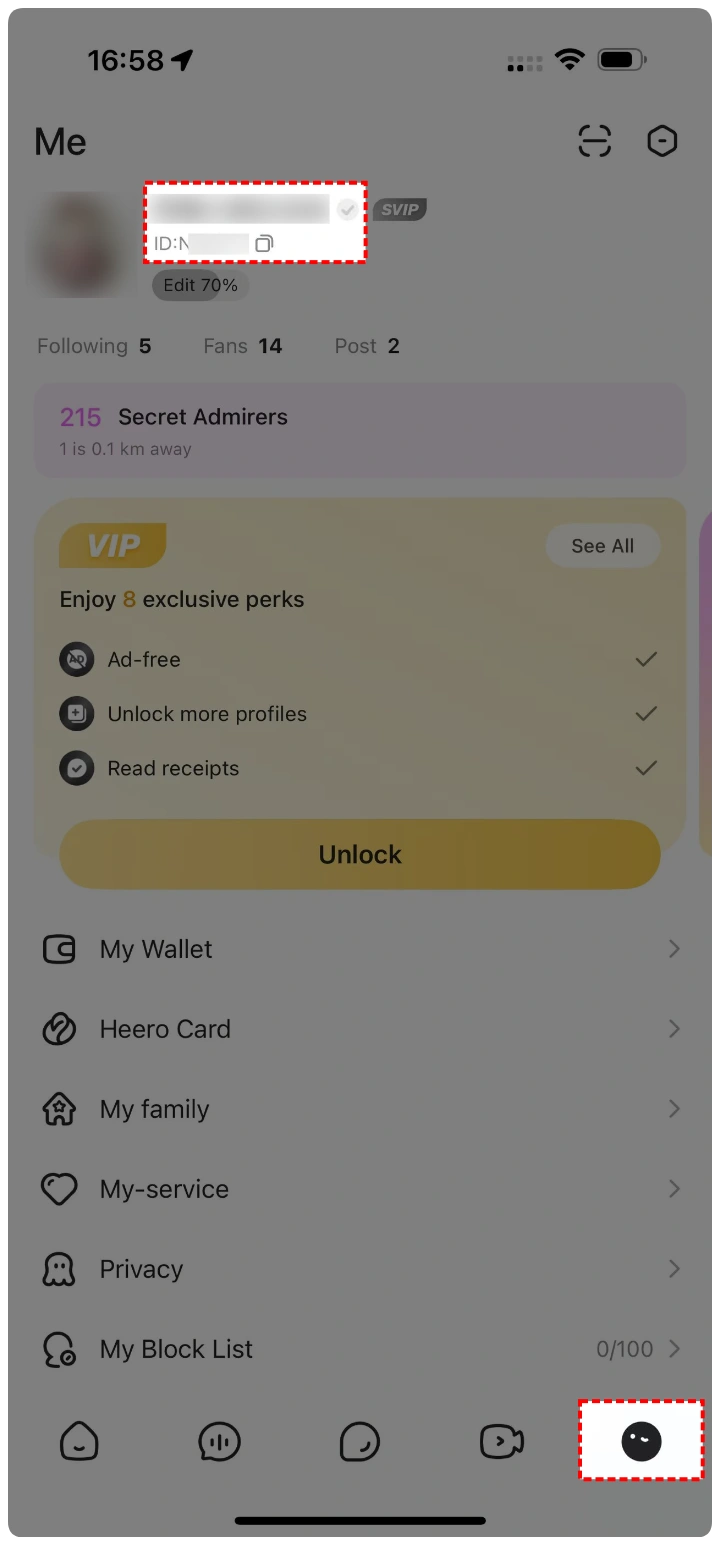Open the 215 Secret Admirers card
Viewport: 720px width, 1546px height.
[x=360, y=431]
